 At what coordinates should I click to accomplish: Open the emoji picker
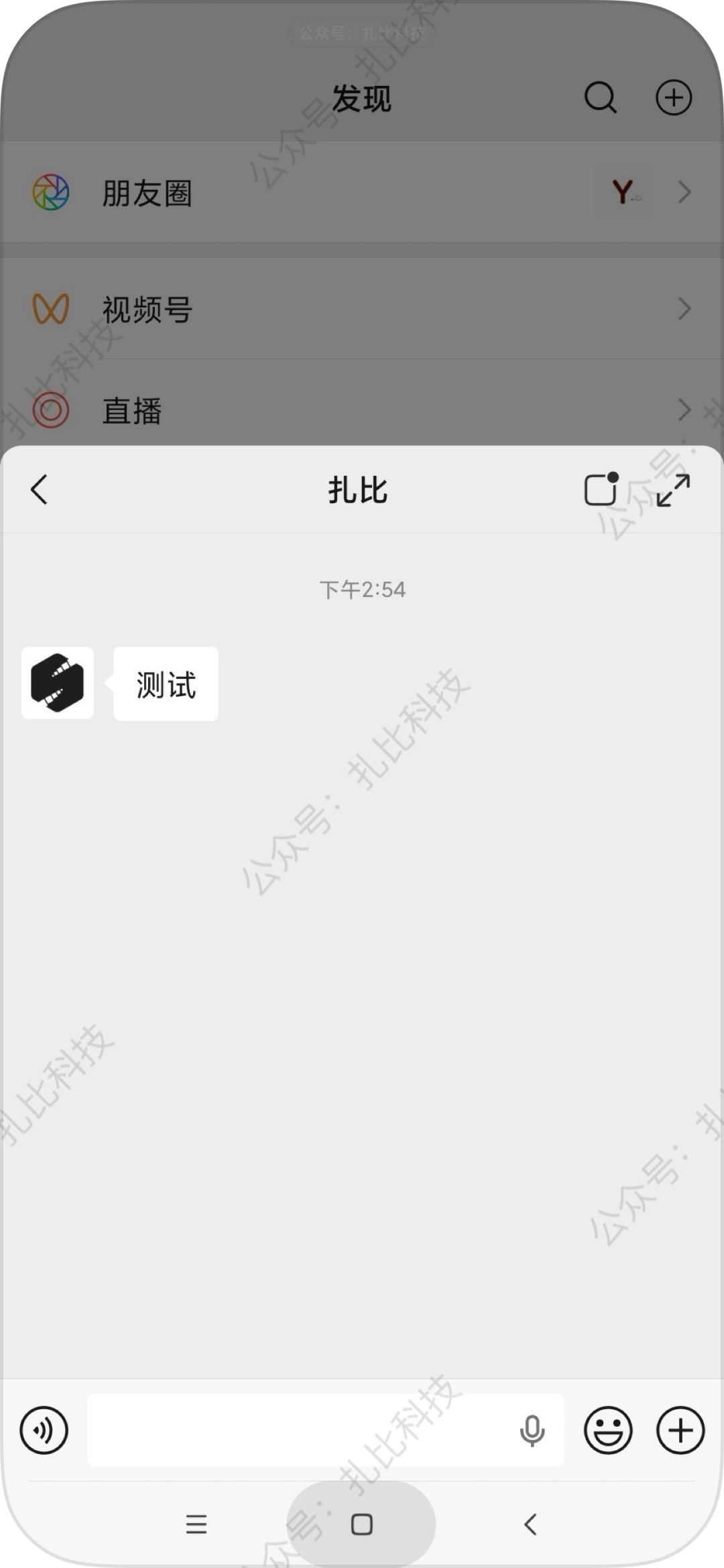pyautogui.click(x=608, y=1431)
